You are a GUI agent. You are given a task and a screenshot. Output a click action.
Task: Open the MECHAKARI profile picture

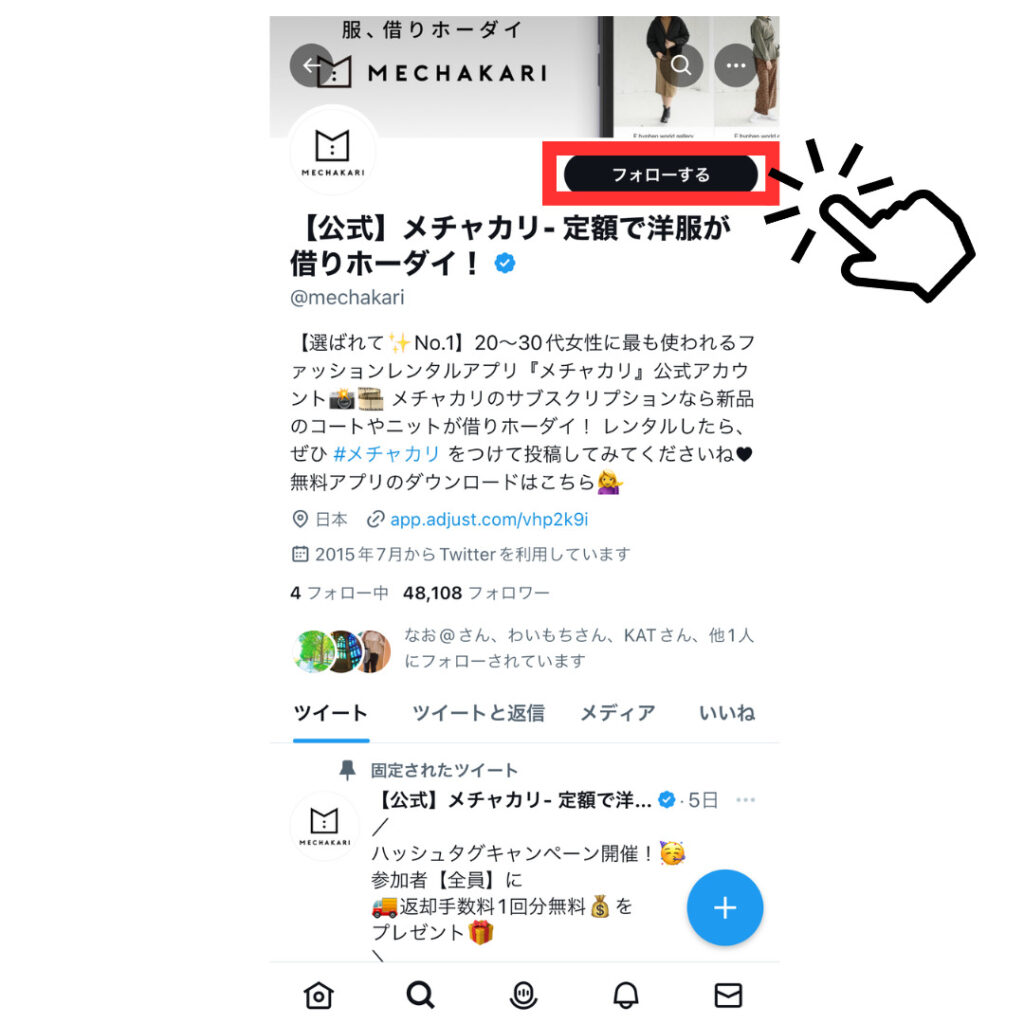(332, 152)
